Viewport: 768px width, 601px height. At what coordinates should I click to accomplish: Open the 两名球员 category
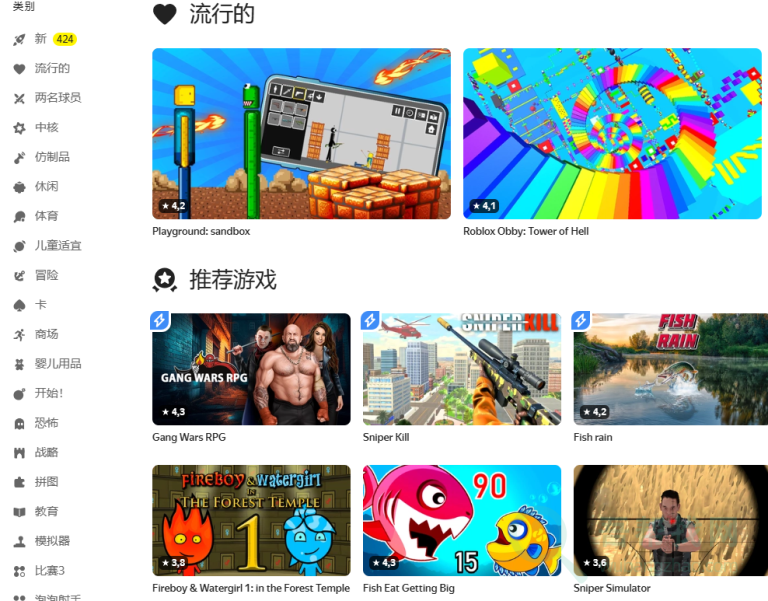coord(57,98)
